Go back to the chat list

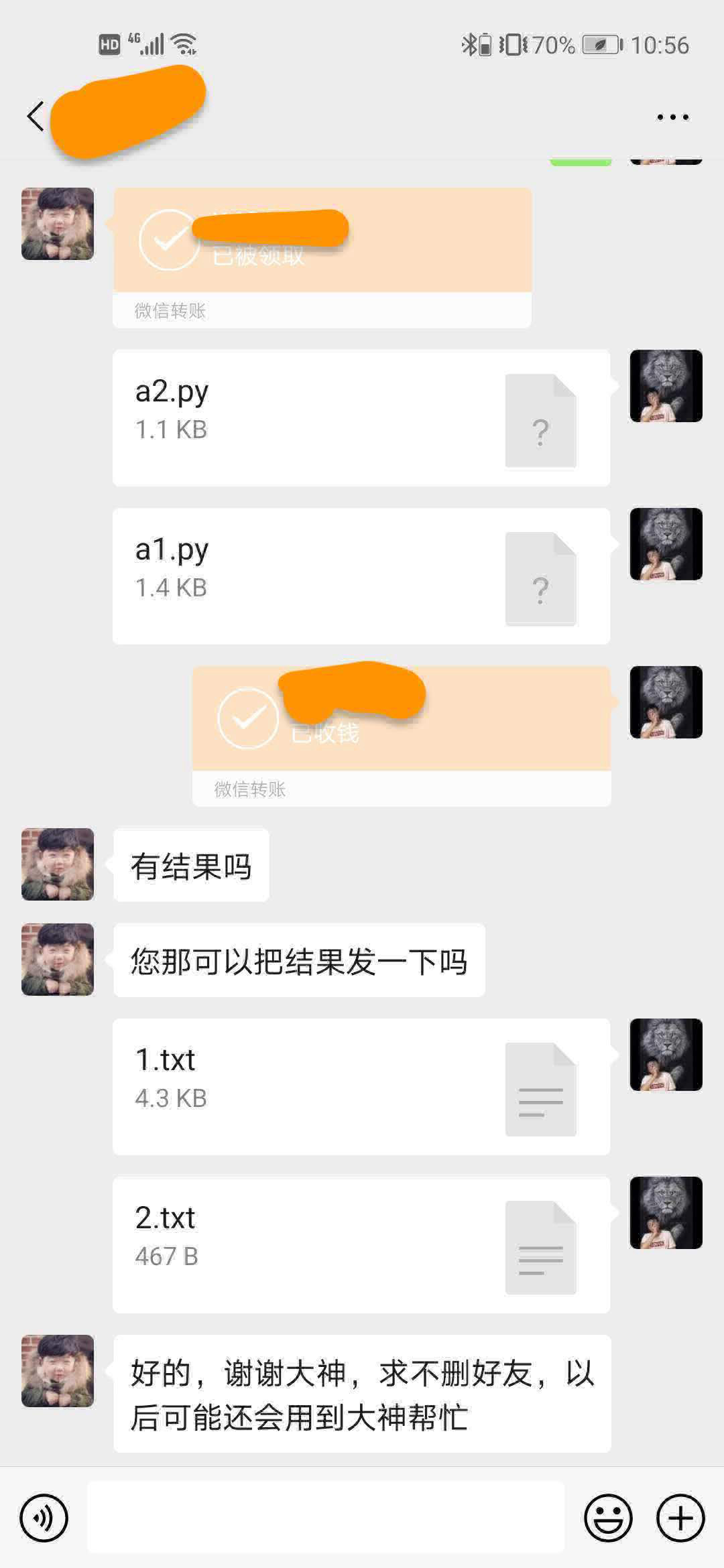pos(36,117)
